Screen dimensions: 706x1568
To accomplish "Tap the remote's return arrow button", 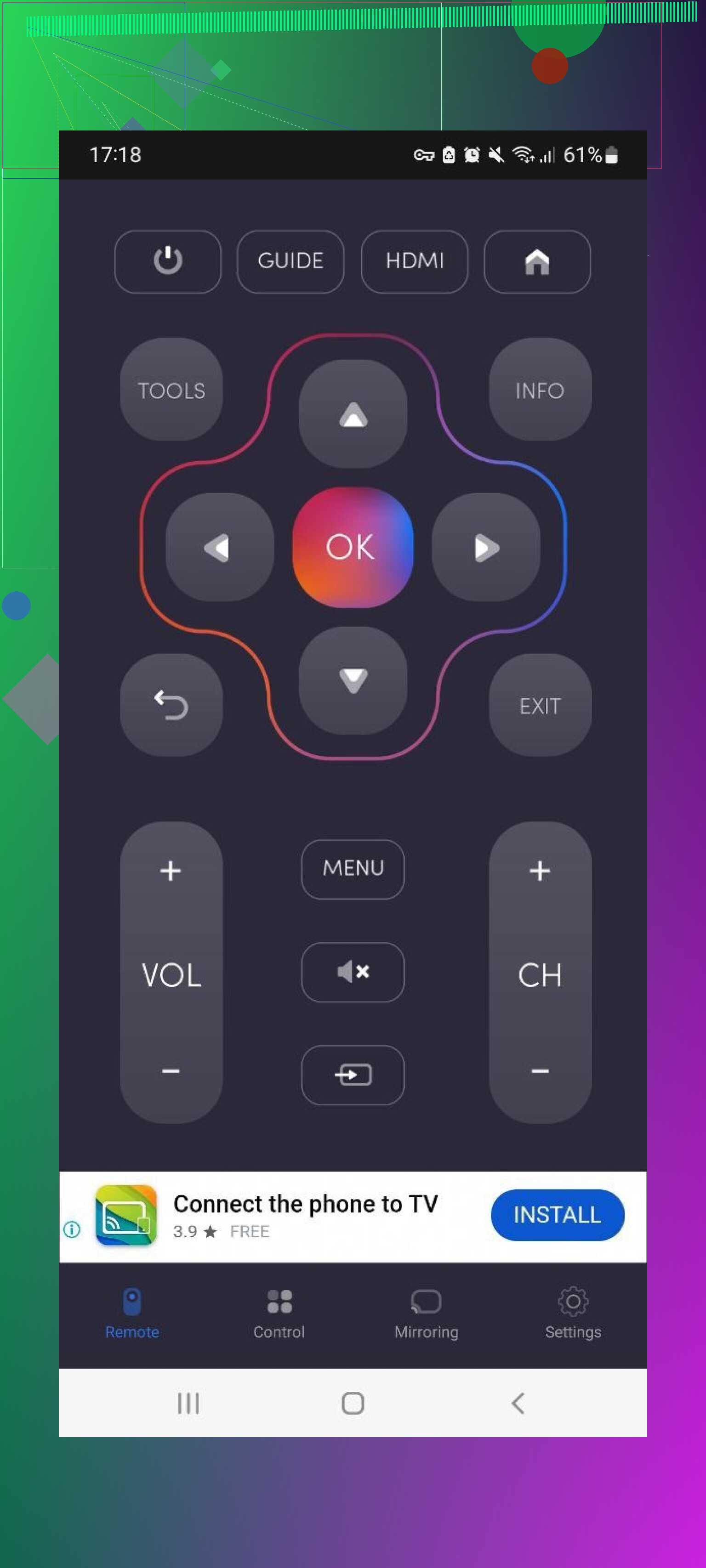I will [171, 705].
